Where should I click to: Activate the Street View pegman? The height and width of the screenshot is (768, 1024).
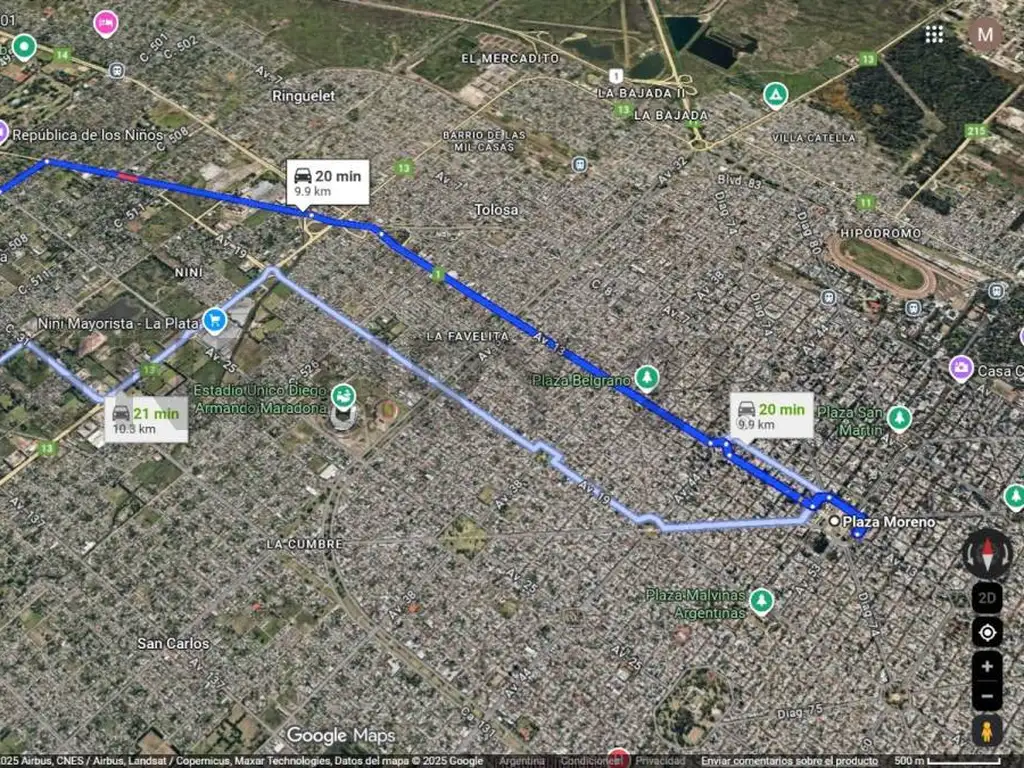click(987, 731)
